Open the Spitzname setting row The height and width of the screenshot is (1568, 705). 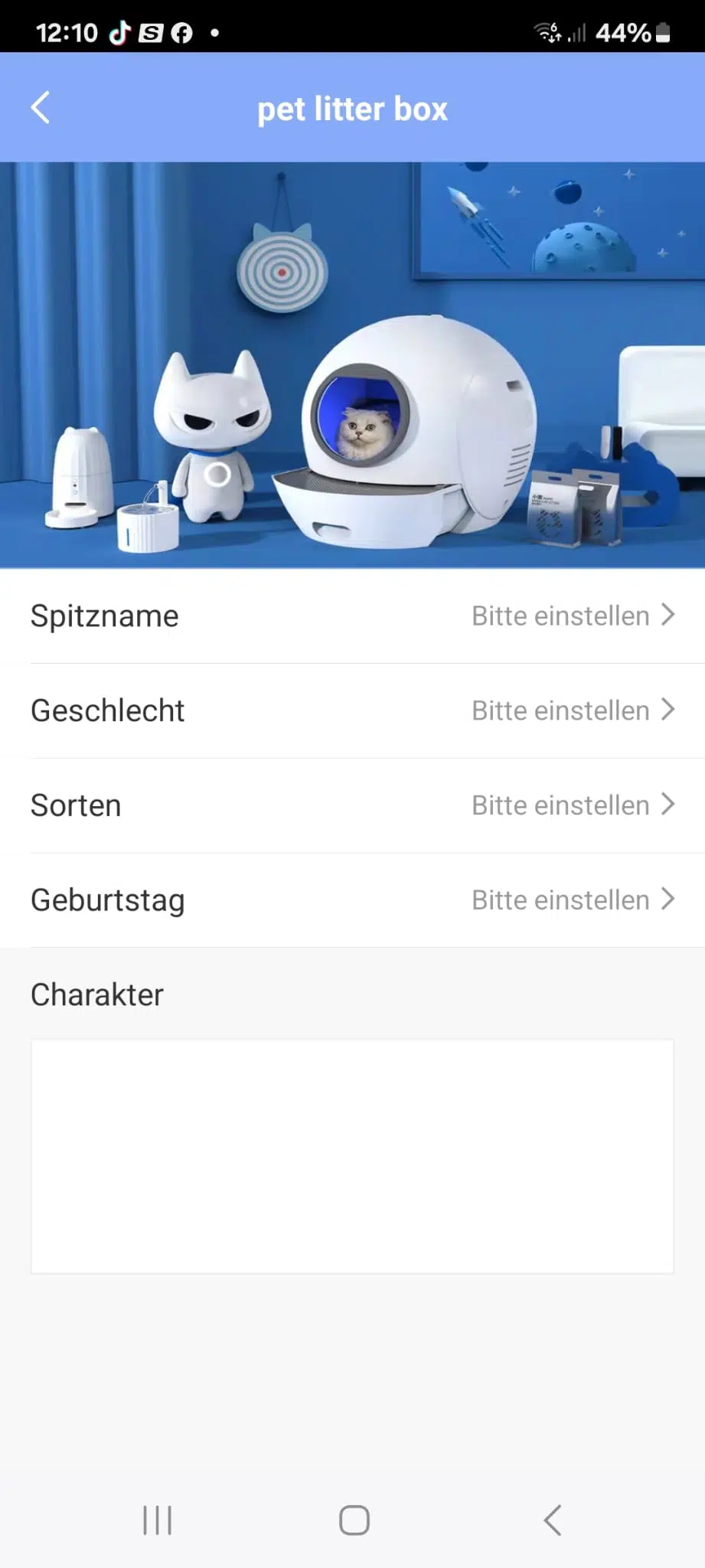pos(352,616)
